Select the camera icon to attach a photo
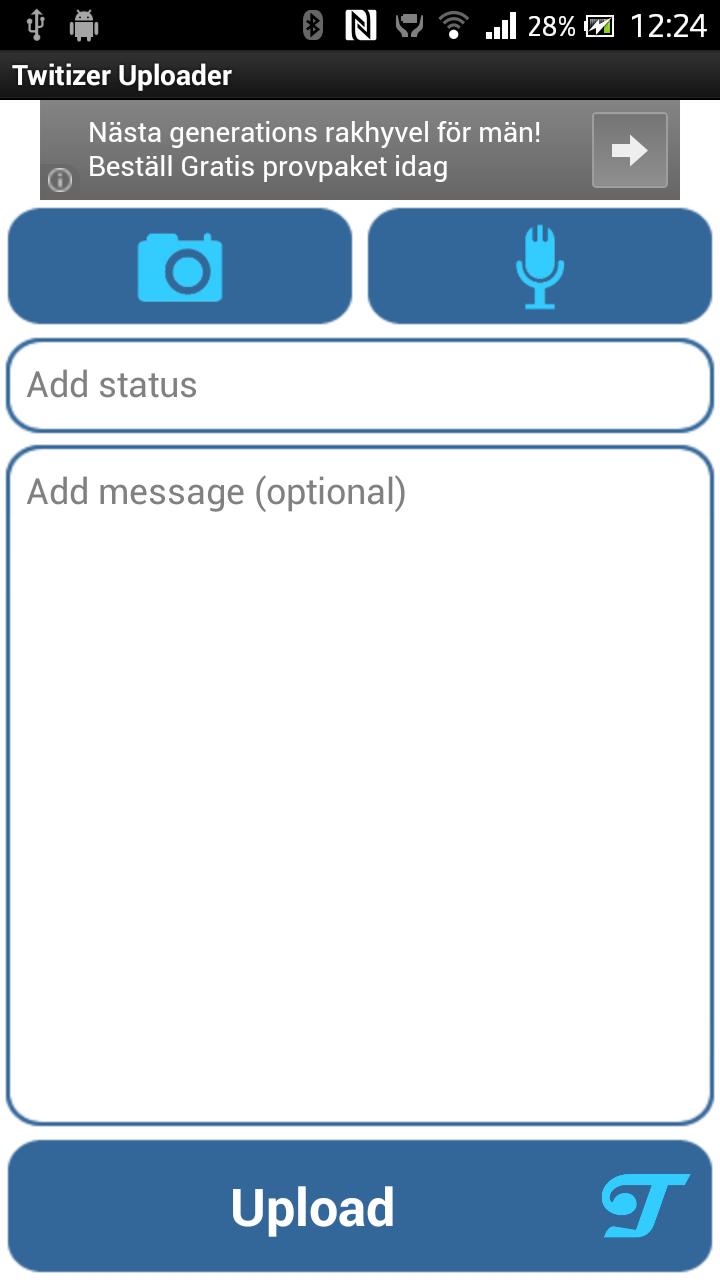This screenshot has height=1280, width=720. click(x=180, y=265)
